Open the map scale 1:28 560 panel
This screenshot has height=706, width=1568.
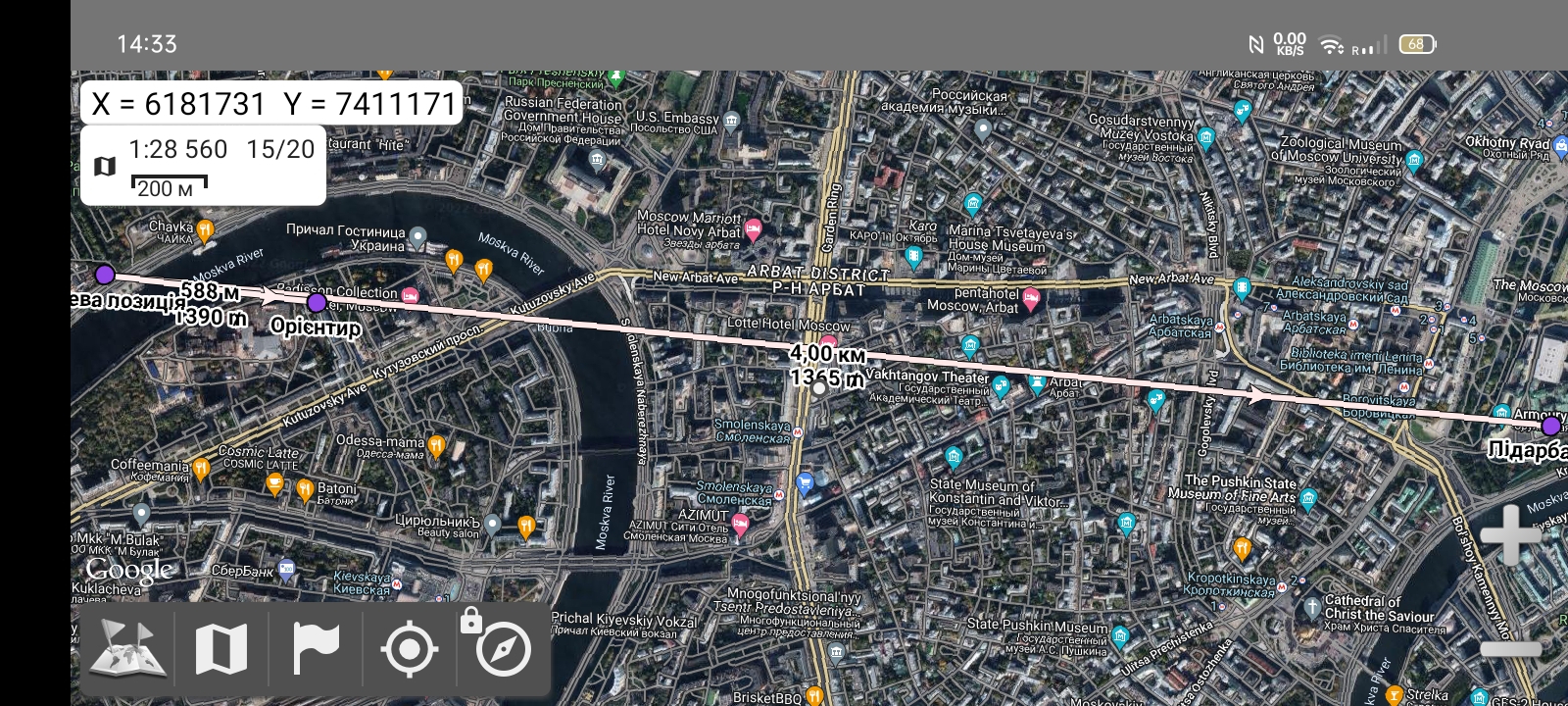[203, 166]
